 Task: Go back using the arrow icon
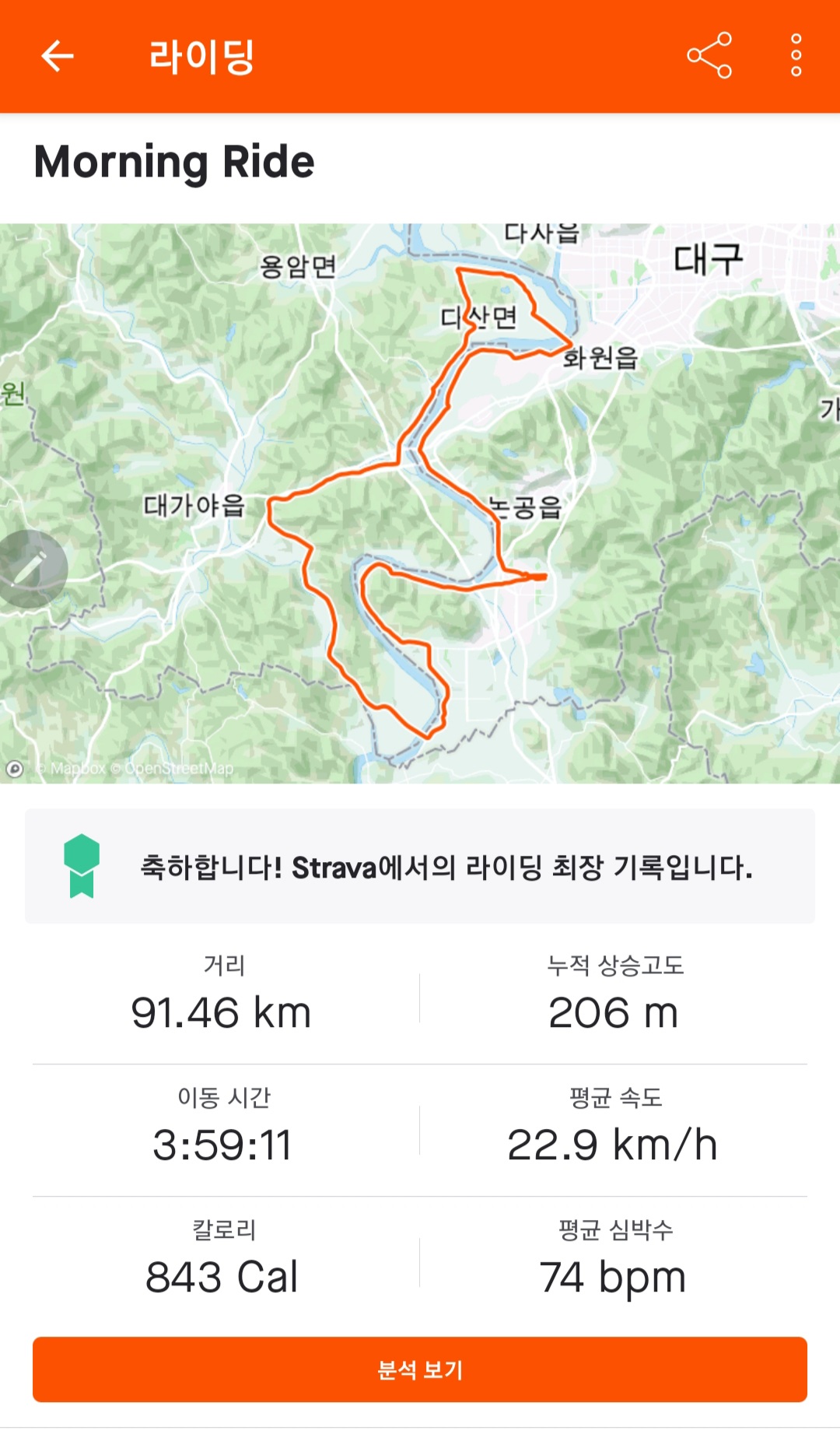57,56
